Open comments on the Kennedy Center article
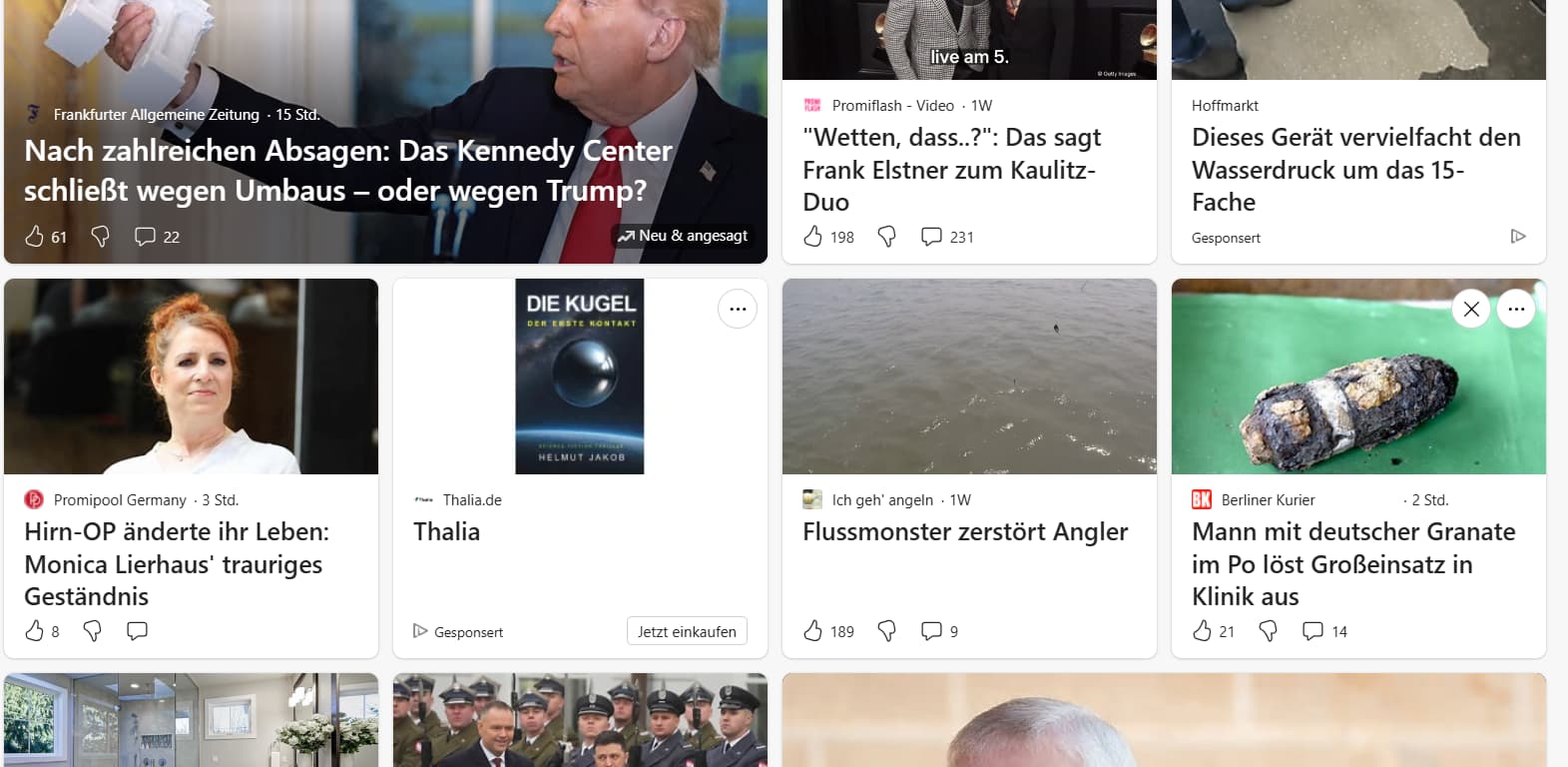This screenshot has width=1568, height=767. (x=146, y=237)
